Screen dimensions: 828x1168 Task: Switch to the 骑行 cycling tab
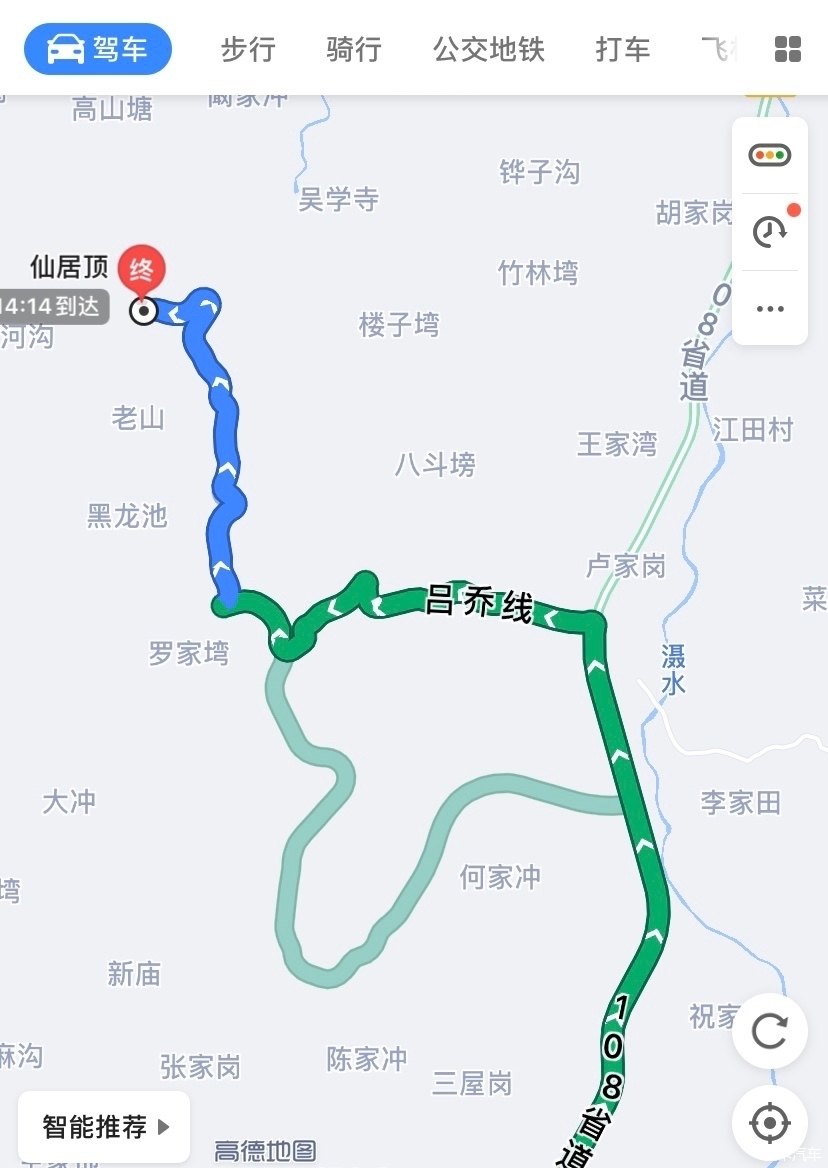pos(354,49)
